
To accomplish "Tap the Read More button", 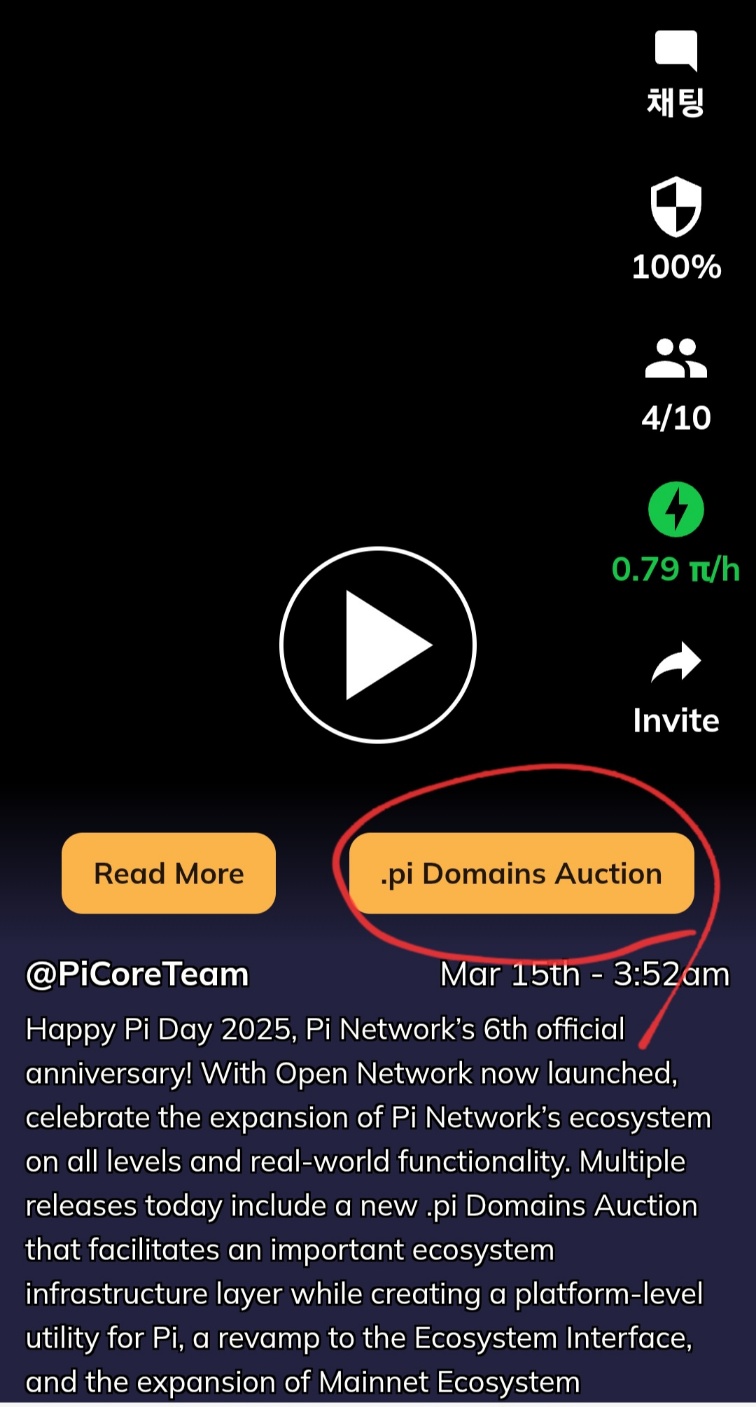I will (169, 873).
